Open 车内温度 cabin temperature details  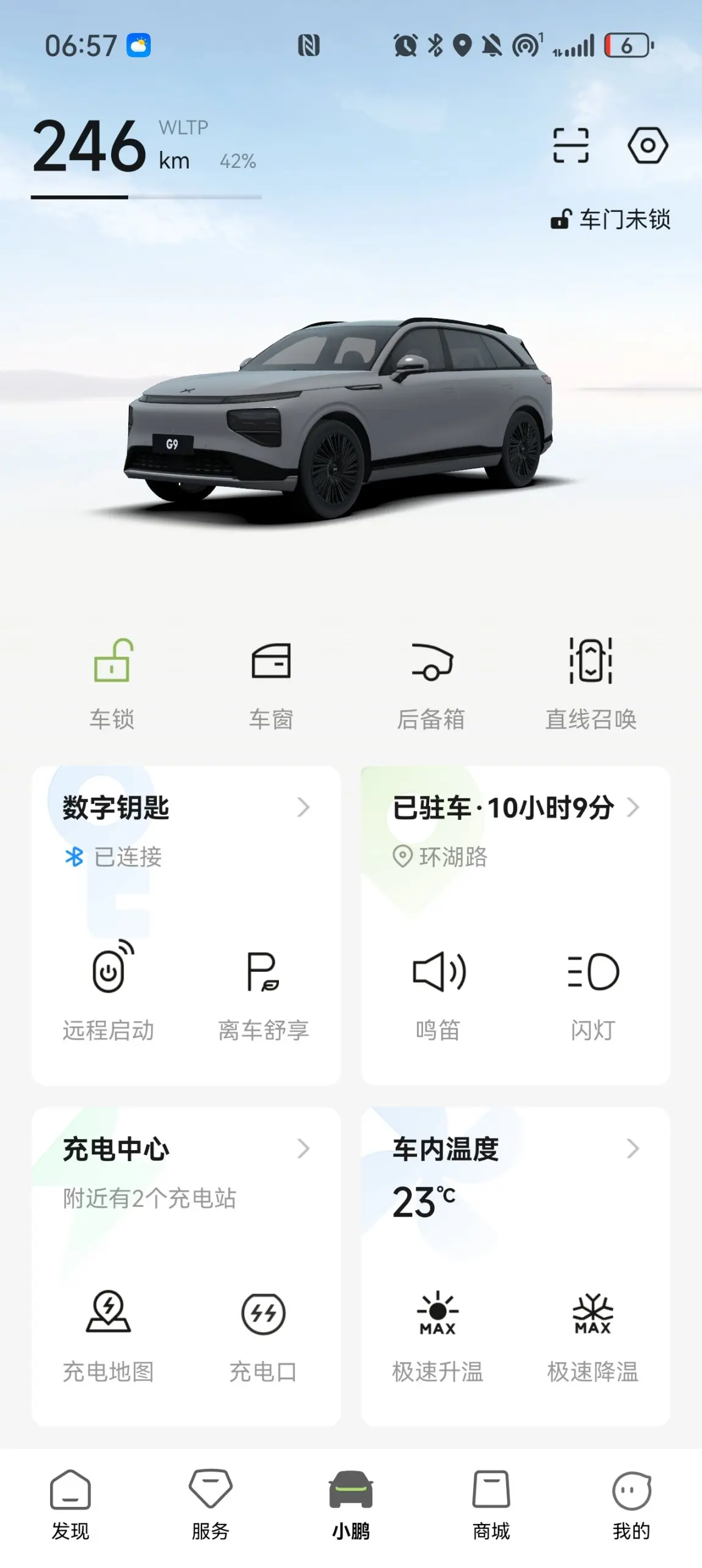[515, 1149]
